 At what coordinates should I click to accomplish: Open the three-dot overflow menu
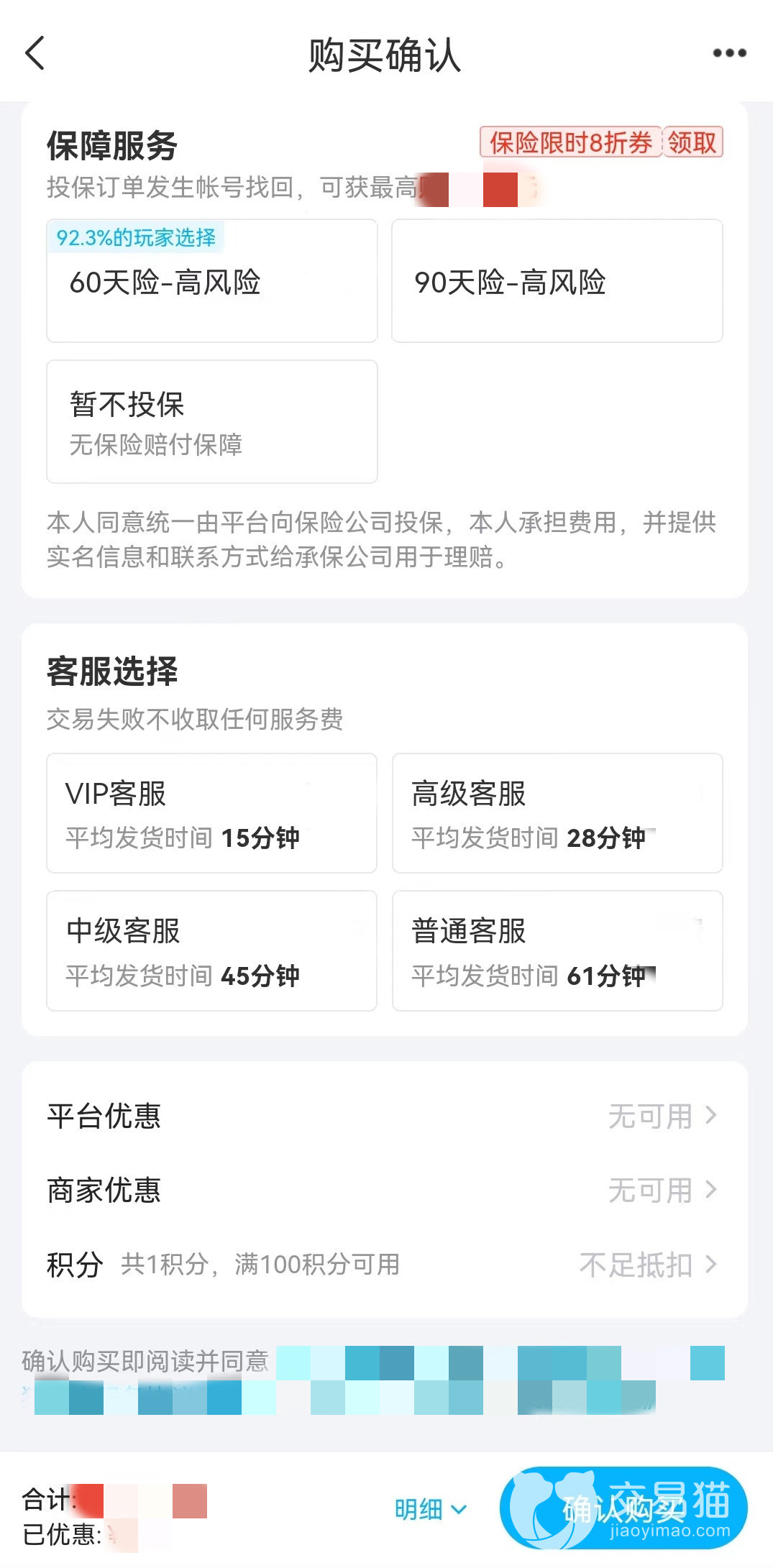point(729,53)
